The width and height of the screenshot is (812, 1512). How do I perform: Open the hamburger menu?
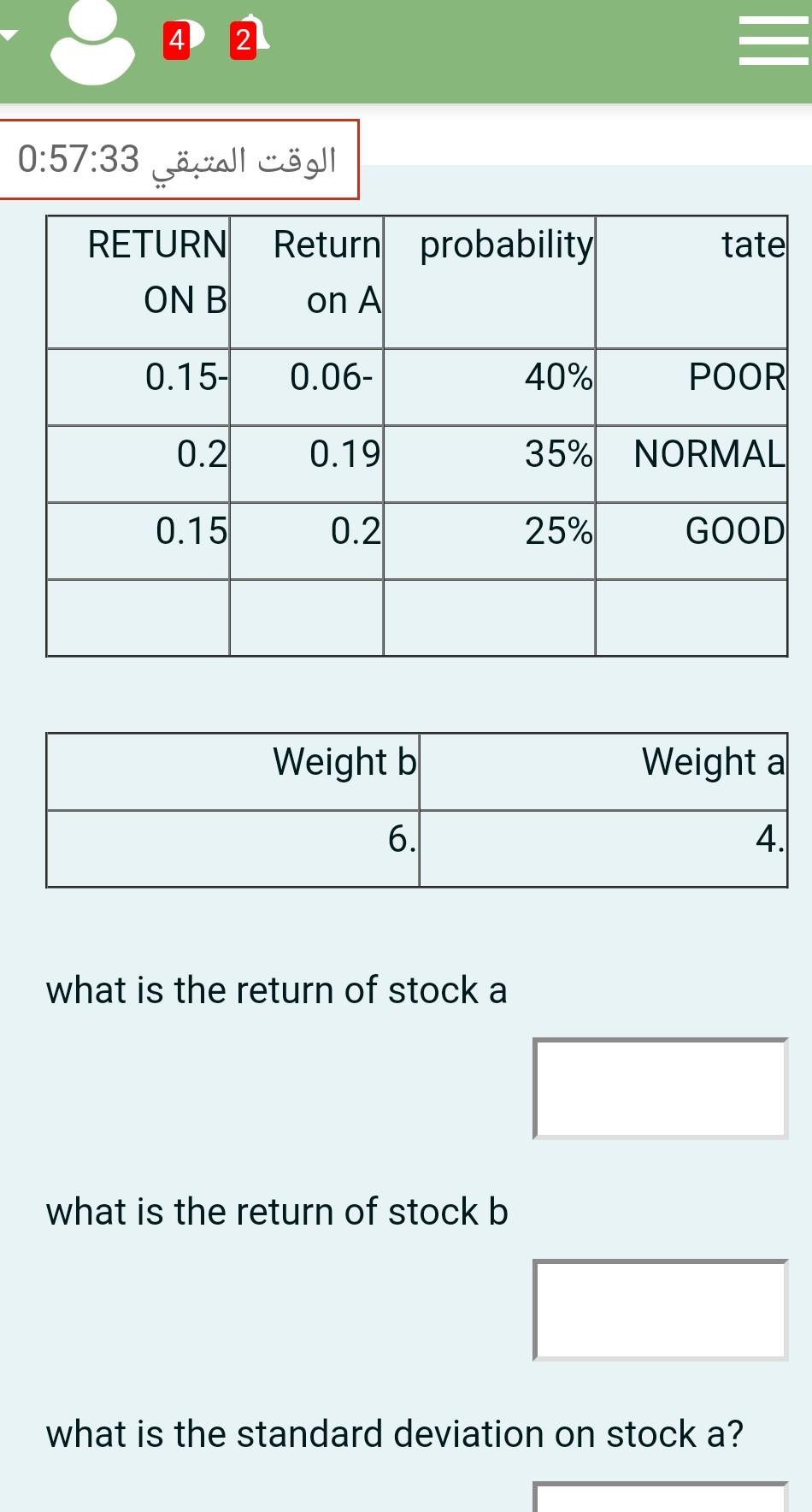click(773, 40)
